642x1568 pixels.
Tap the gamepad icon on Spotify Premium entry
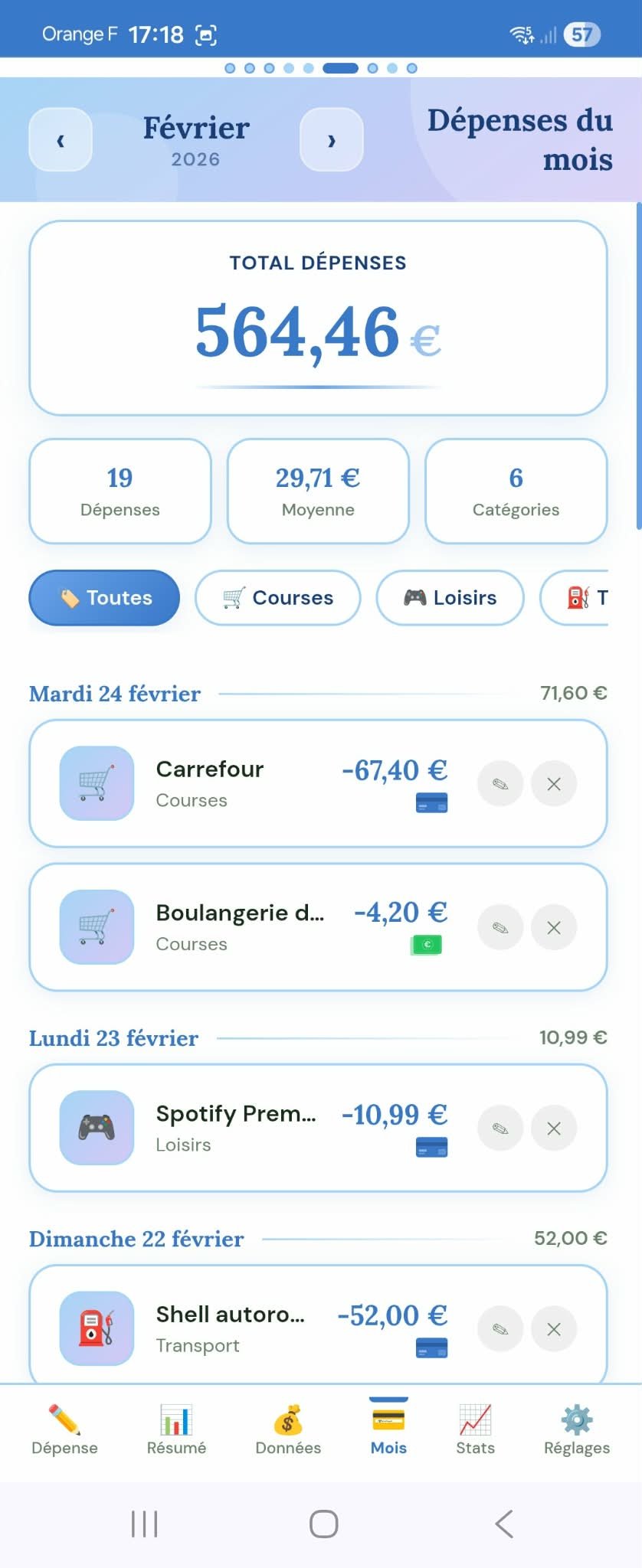(x=96, y=1128)
